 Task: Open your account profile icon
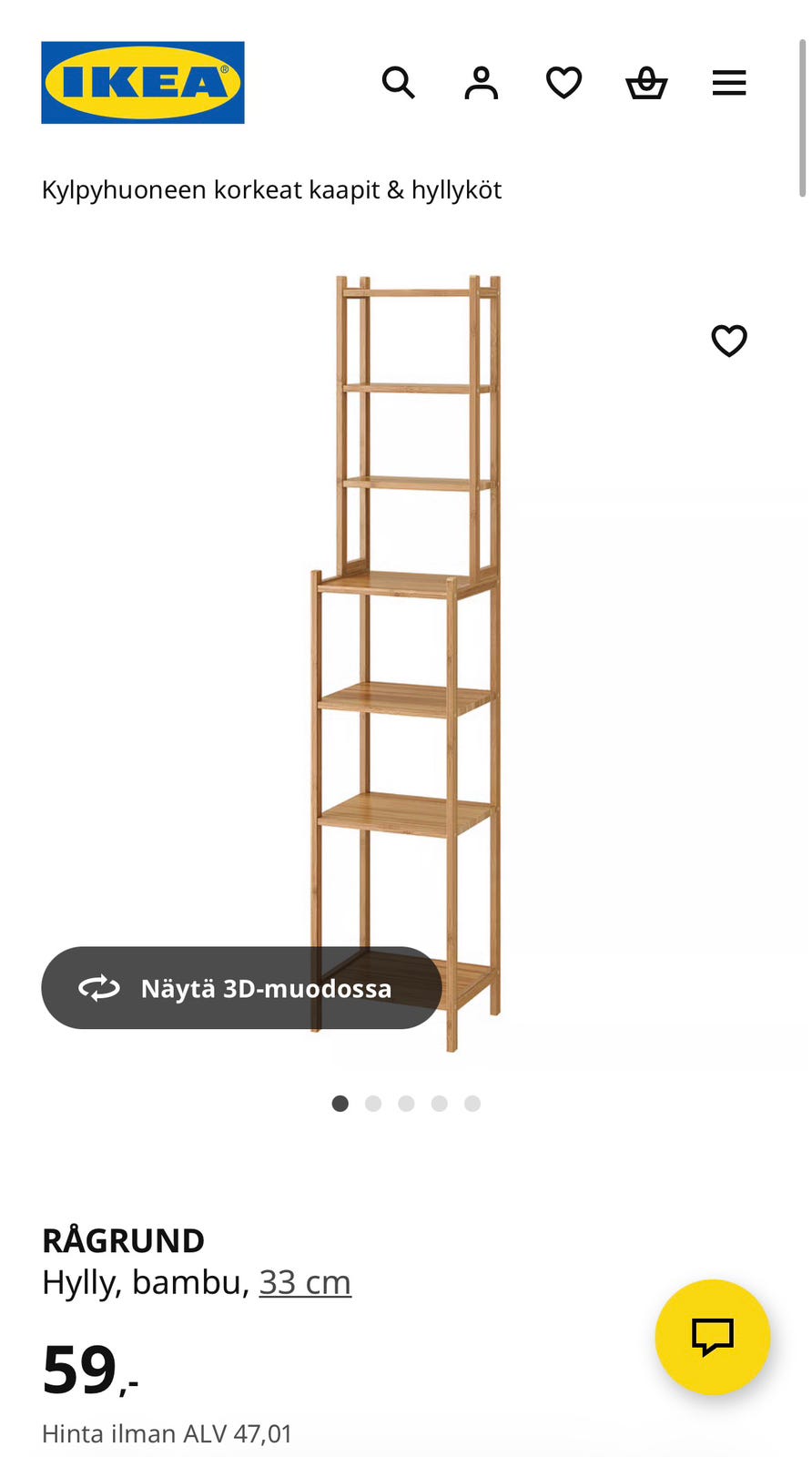pyautogui.click(x=481, y=83)
